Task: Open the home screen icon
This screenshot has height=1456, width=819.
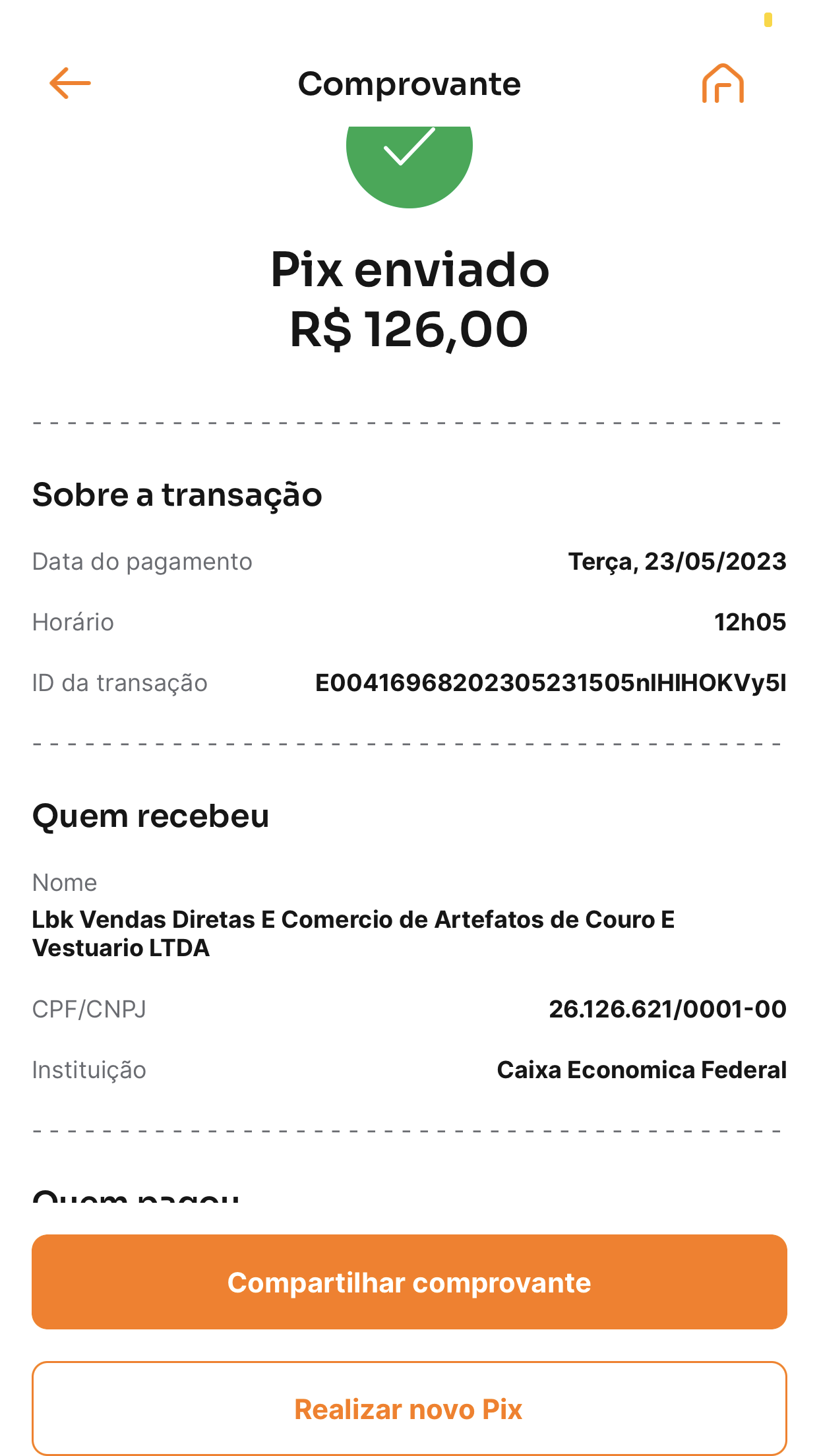Action: click(723, 84)
